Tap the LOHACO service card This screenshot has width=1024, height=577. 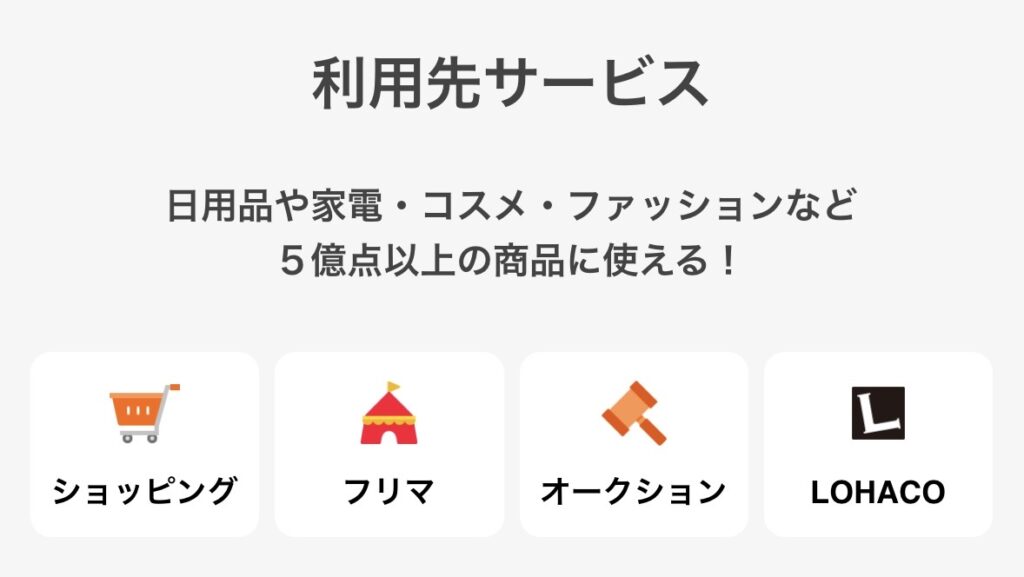point(878,444)
